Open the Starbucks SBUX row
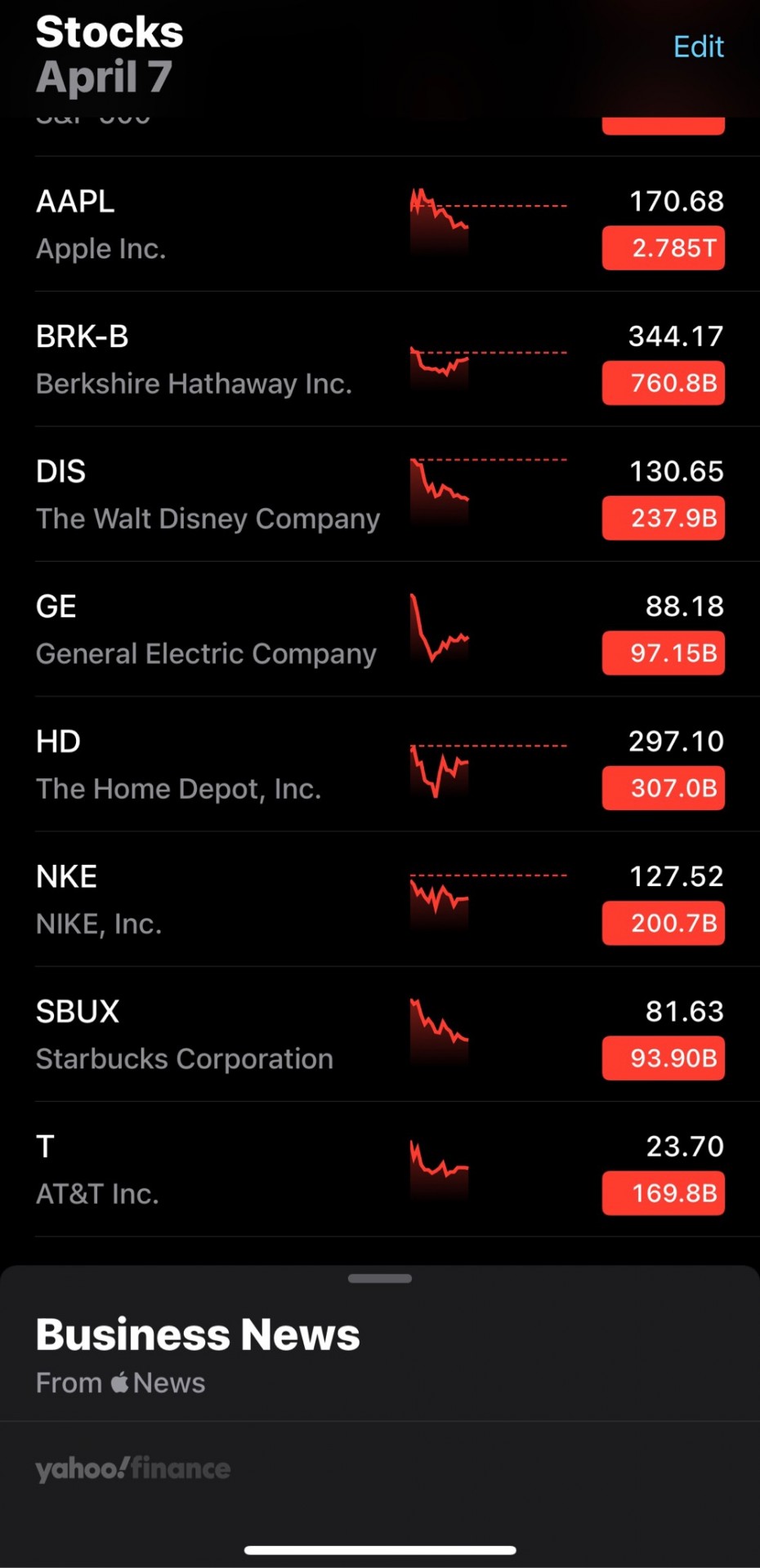The width and height of the screenshot is (760, 1568). tap(380, 1034)
